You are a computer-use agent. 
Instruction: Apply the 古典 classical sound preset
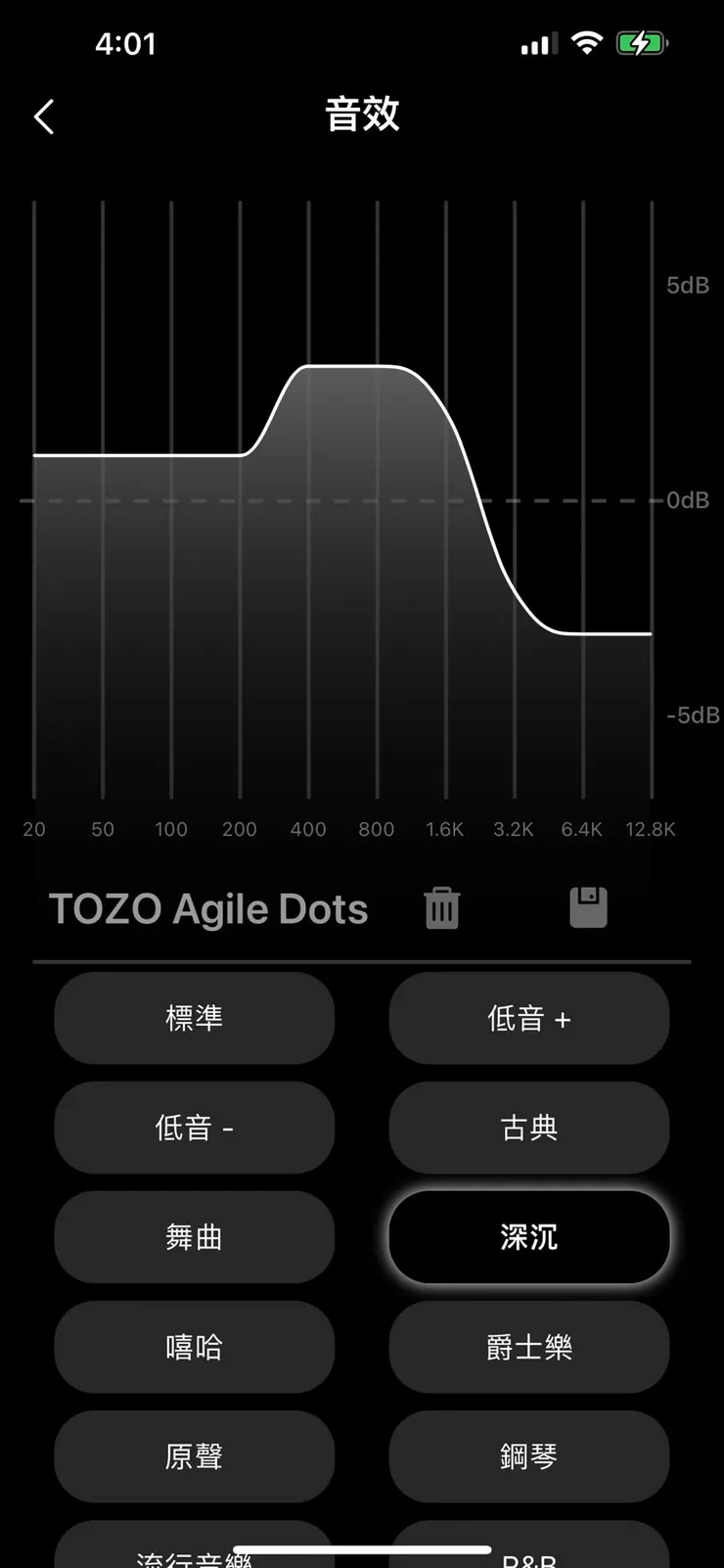point(528,1129)
